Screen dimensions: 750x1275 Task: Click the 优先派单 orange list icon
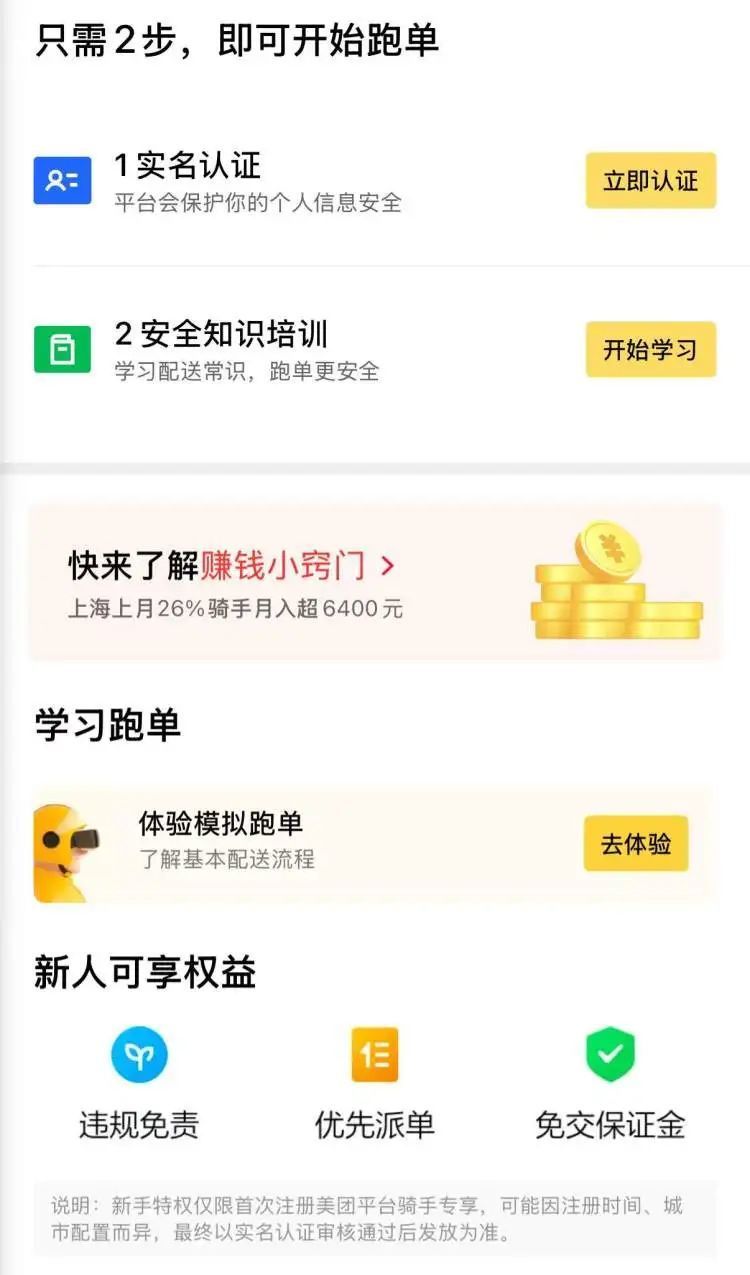(x=374, y=1054)
